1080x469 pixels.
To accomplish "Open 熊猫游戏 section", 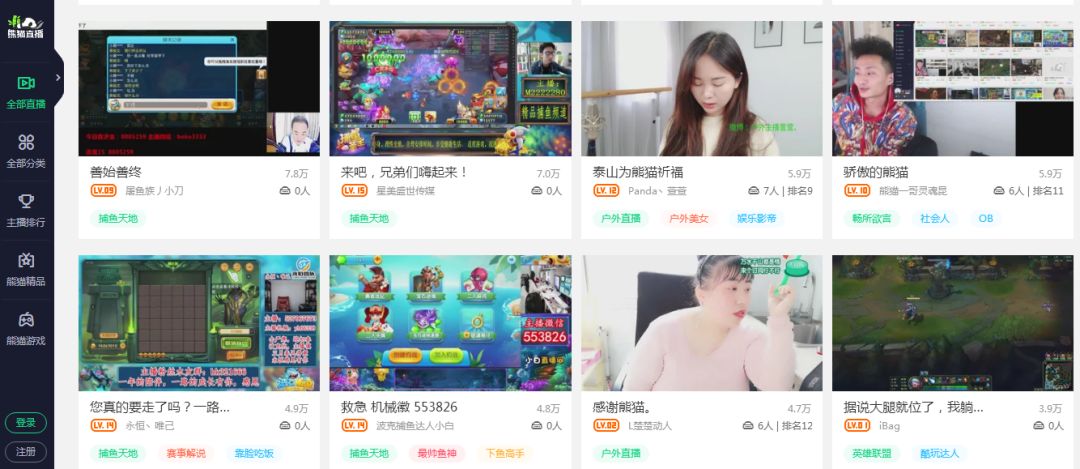I will (x=26, y=327).
